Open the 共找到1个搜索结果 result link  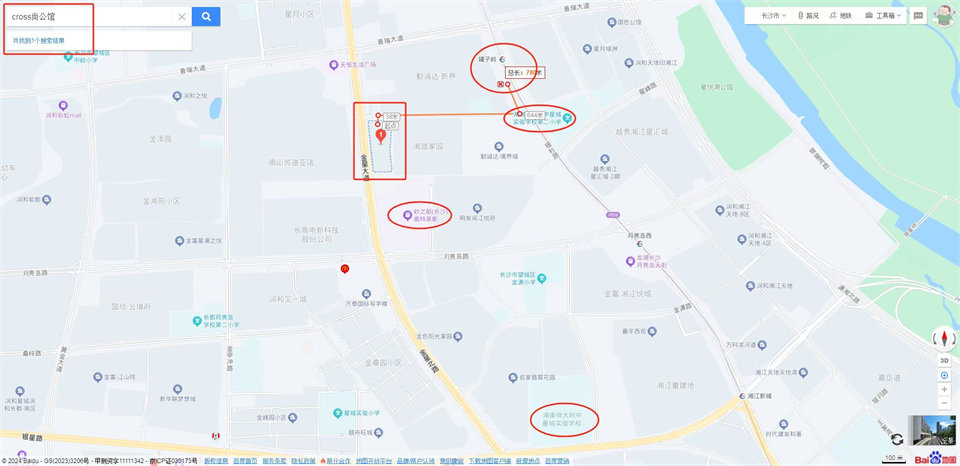tap(39, 40)
